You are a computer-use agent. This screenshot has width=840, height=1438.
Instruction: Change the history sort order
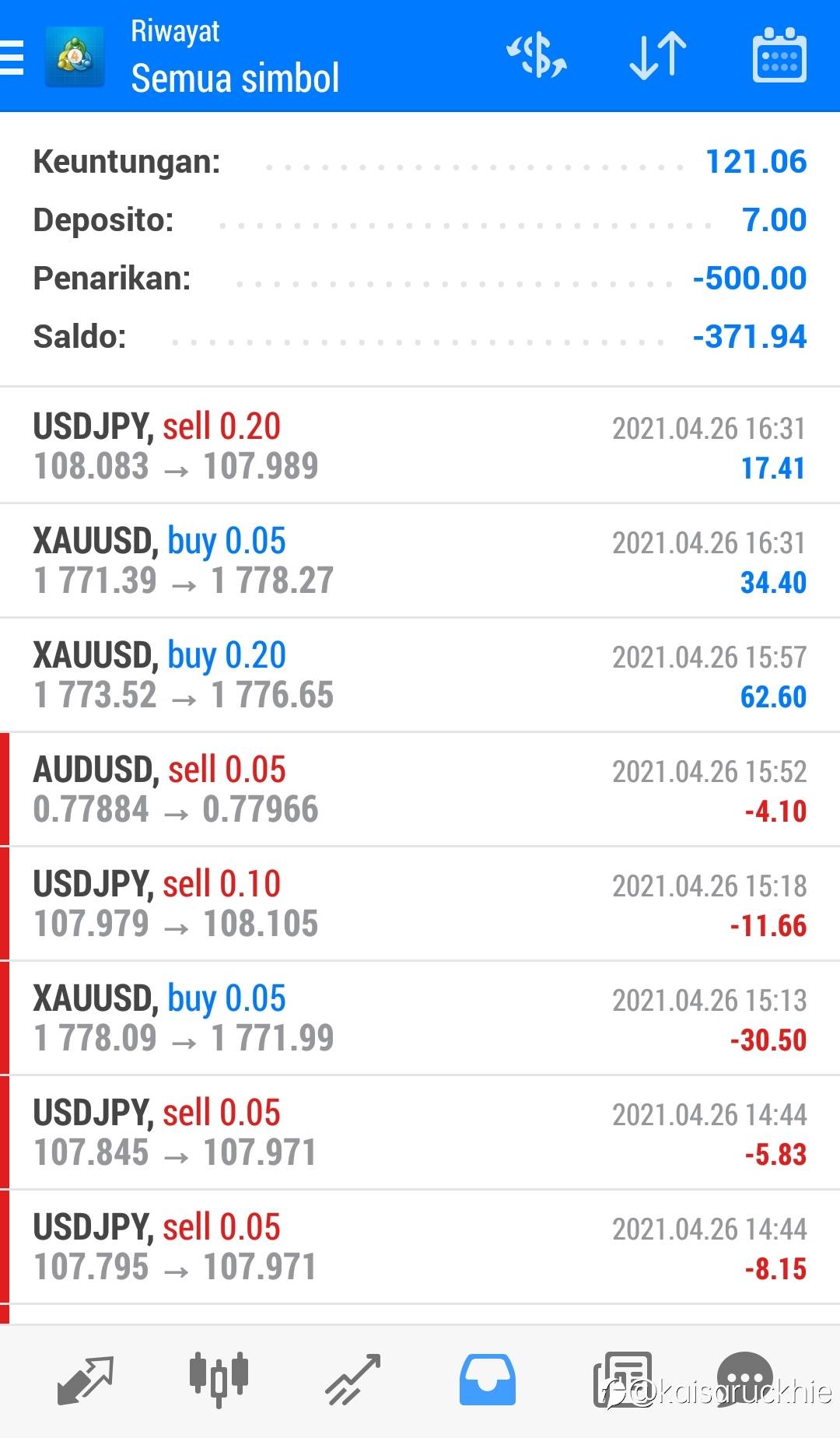[658, 56]
